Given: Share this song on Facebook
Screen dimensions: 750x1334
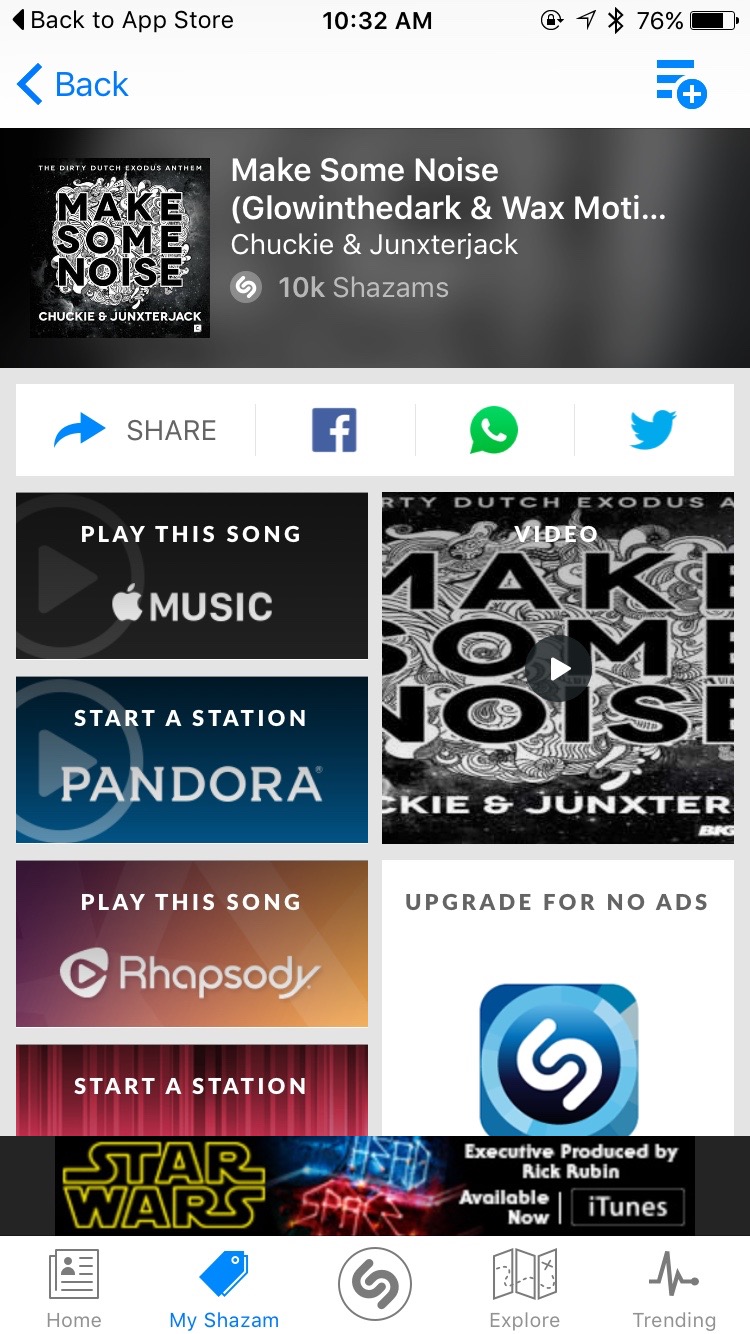Looking at the screenshot, I should (x=334, y=430).
